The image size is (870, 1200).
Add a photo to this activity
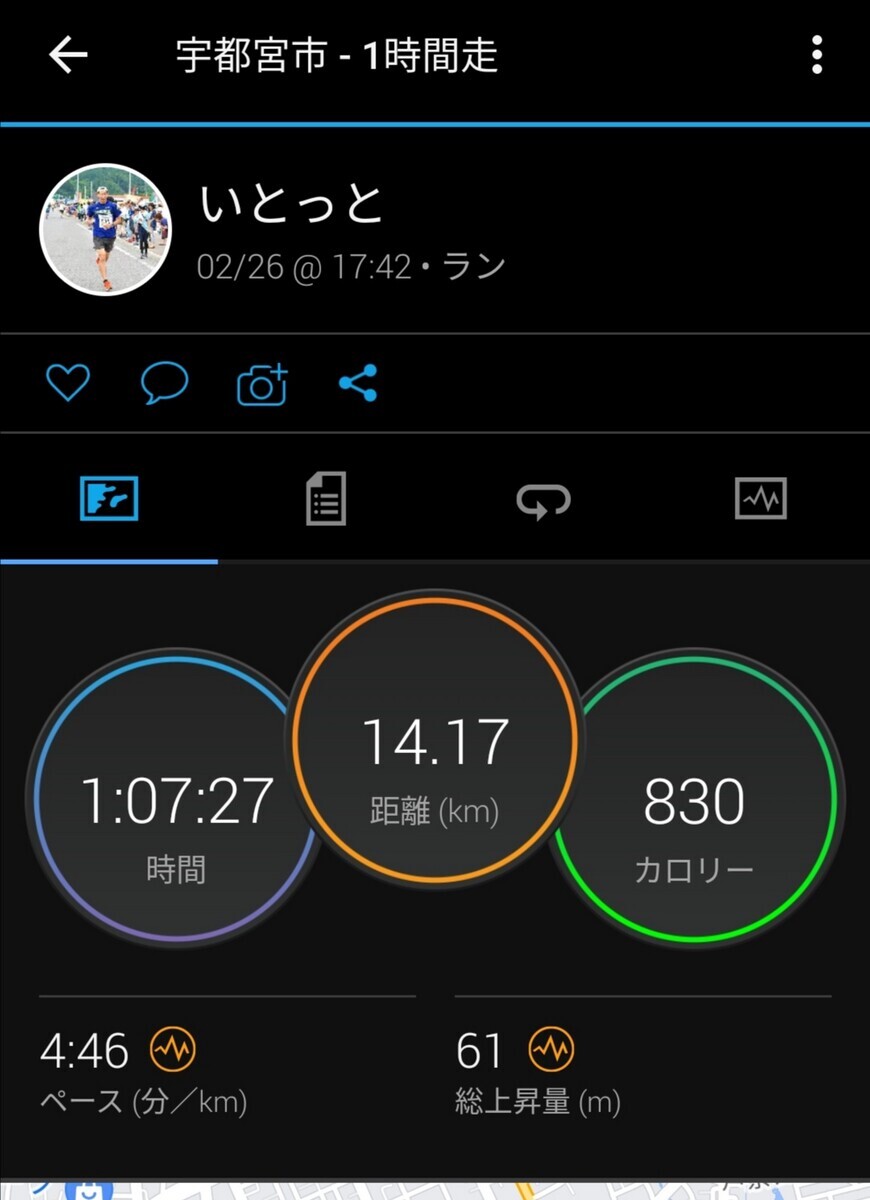point(262,384)
